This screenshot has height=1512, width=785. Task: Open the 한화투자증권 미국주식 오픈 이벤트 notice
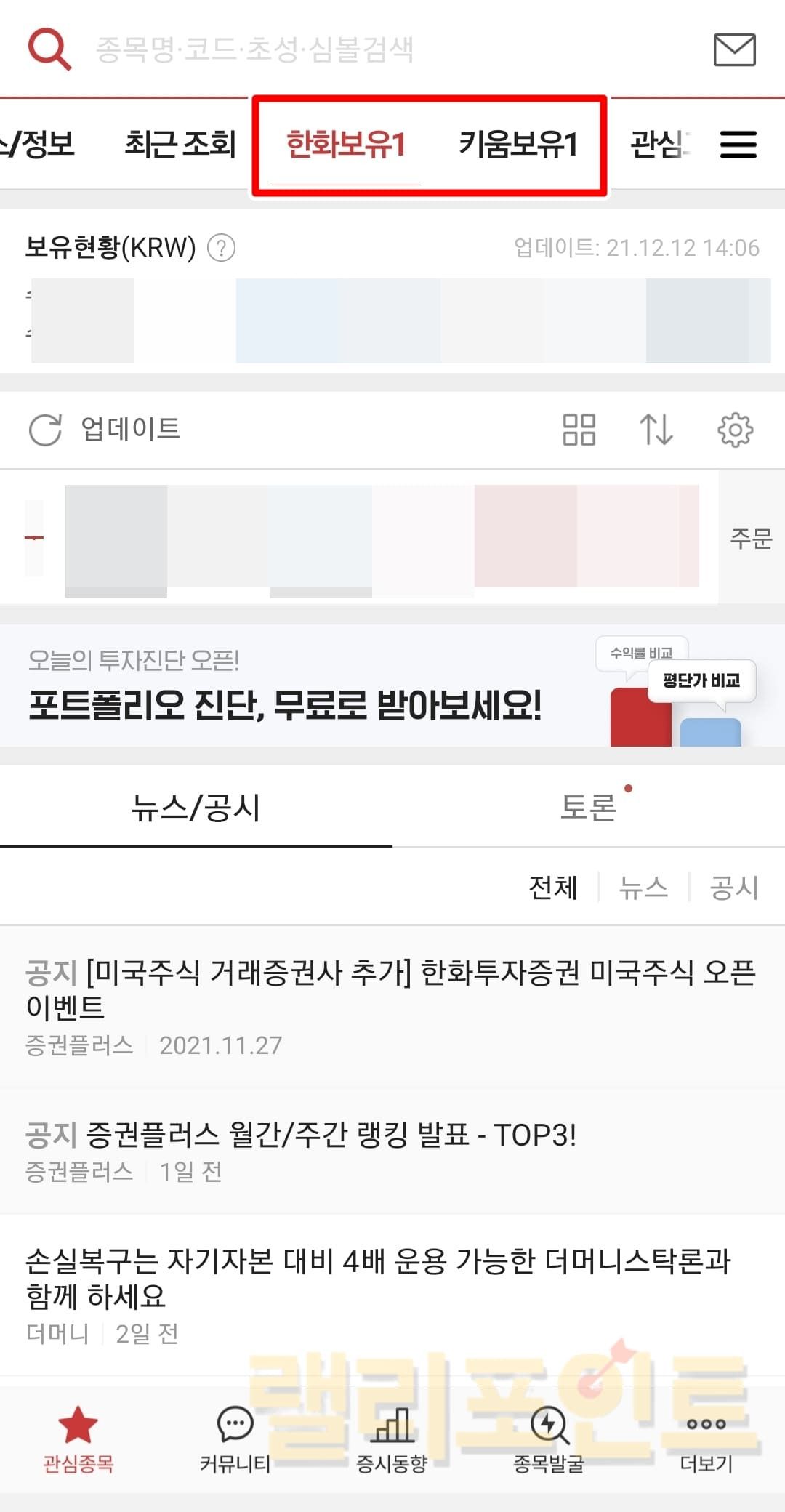pyautogui.click(x=391, y=989)
